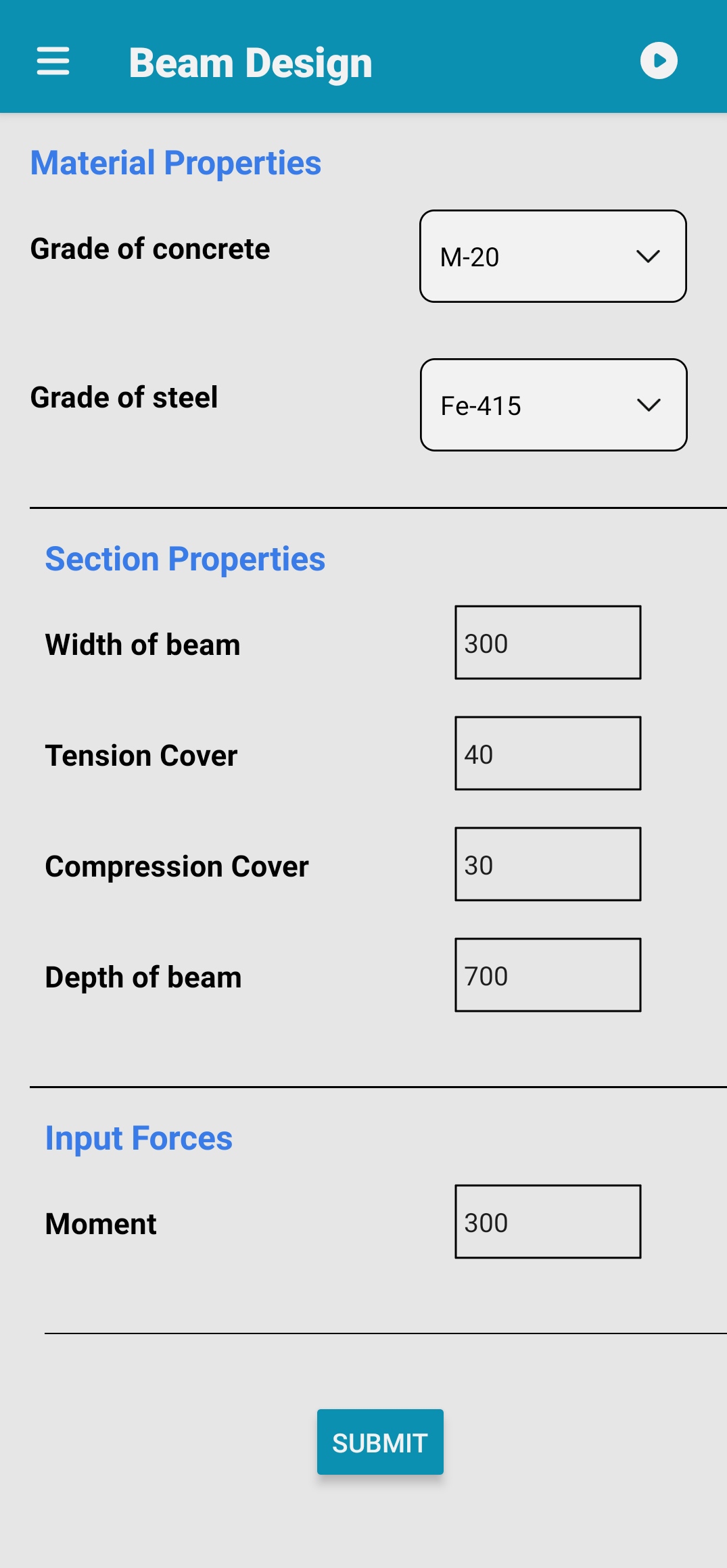The width and height of the screenshot is (727, 1568).
Task: Change the Depth of beam value
Action: pos(548,975)
